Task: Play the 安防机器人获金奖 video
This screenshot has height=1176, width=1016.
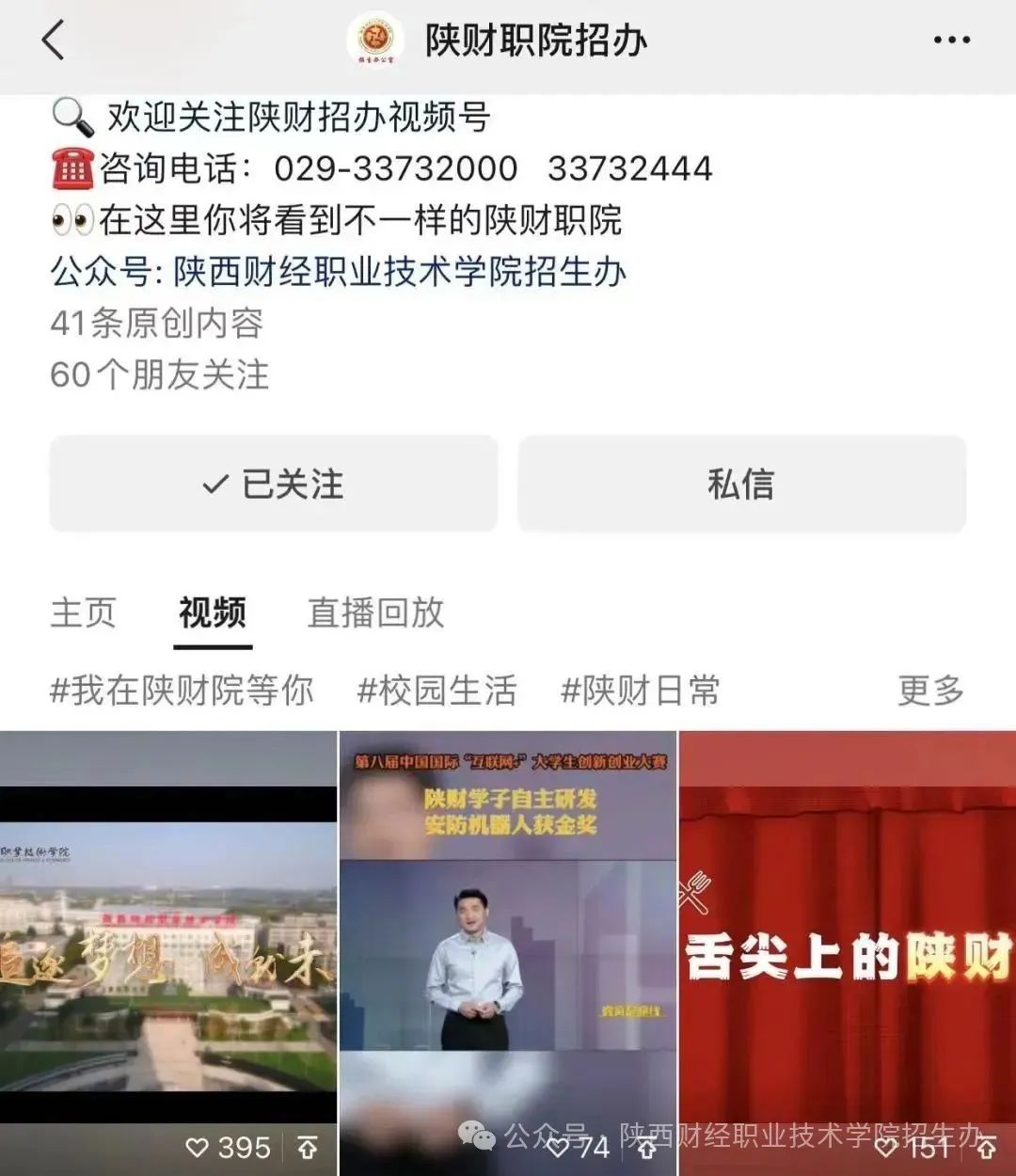Action: [508, 950]
